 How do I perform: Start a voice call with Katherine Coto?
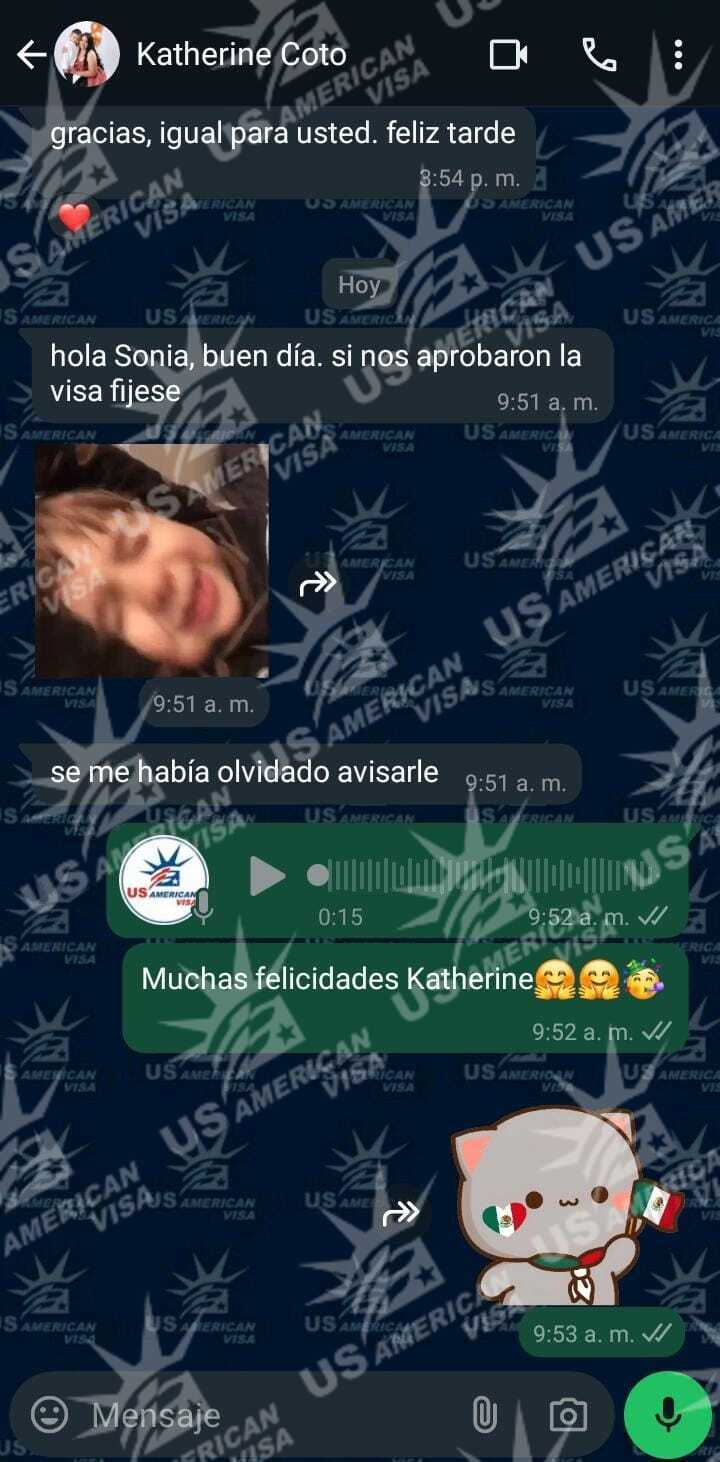[x=599, y=55]
